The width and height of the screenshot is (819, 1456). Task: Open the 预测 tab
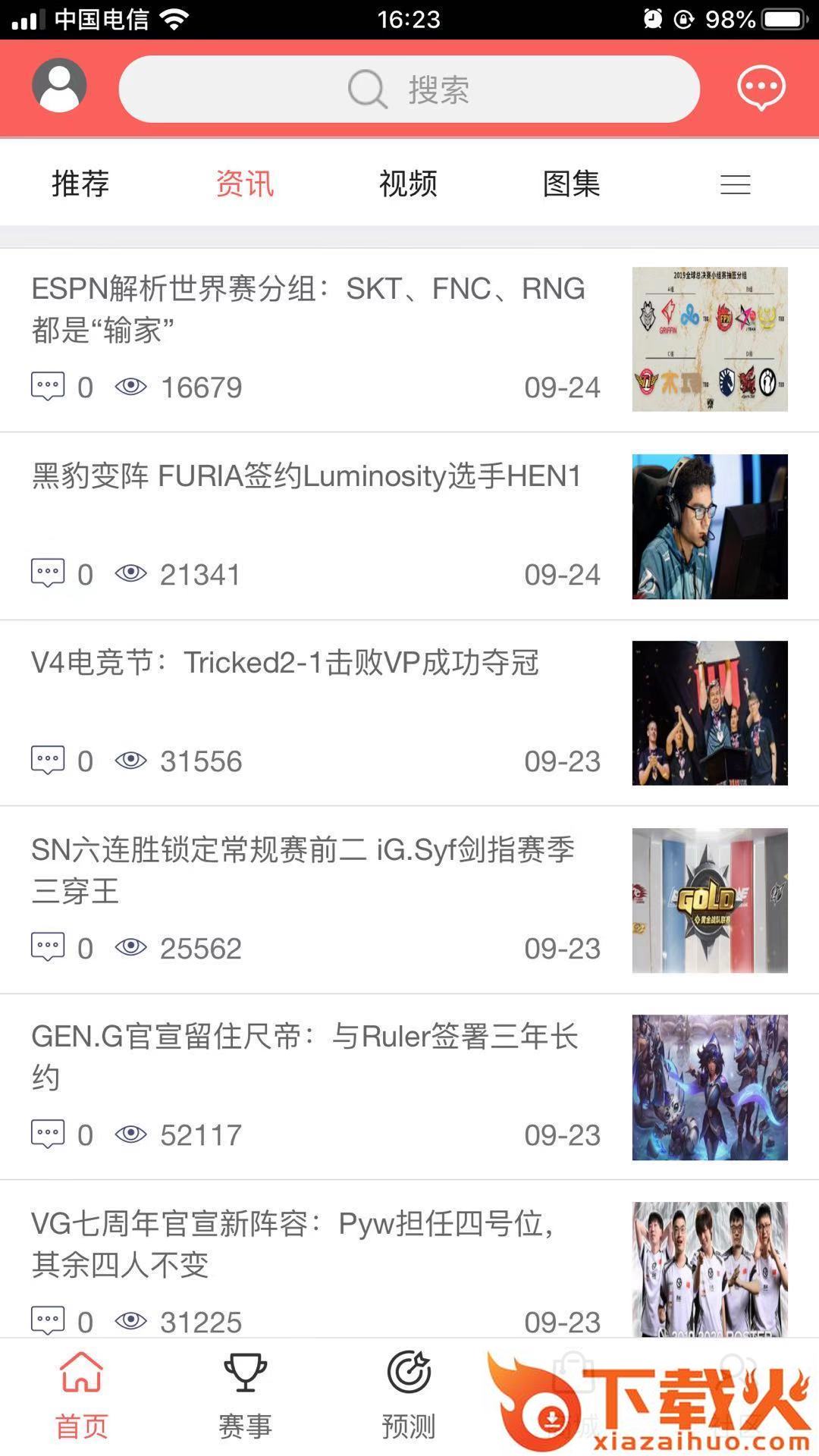pos(409,1394)
